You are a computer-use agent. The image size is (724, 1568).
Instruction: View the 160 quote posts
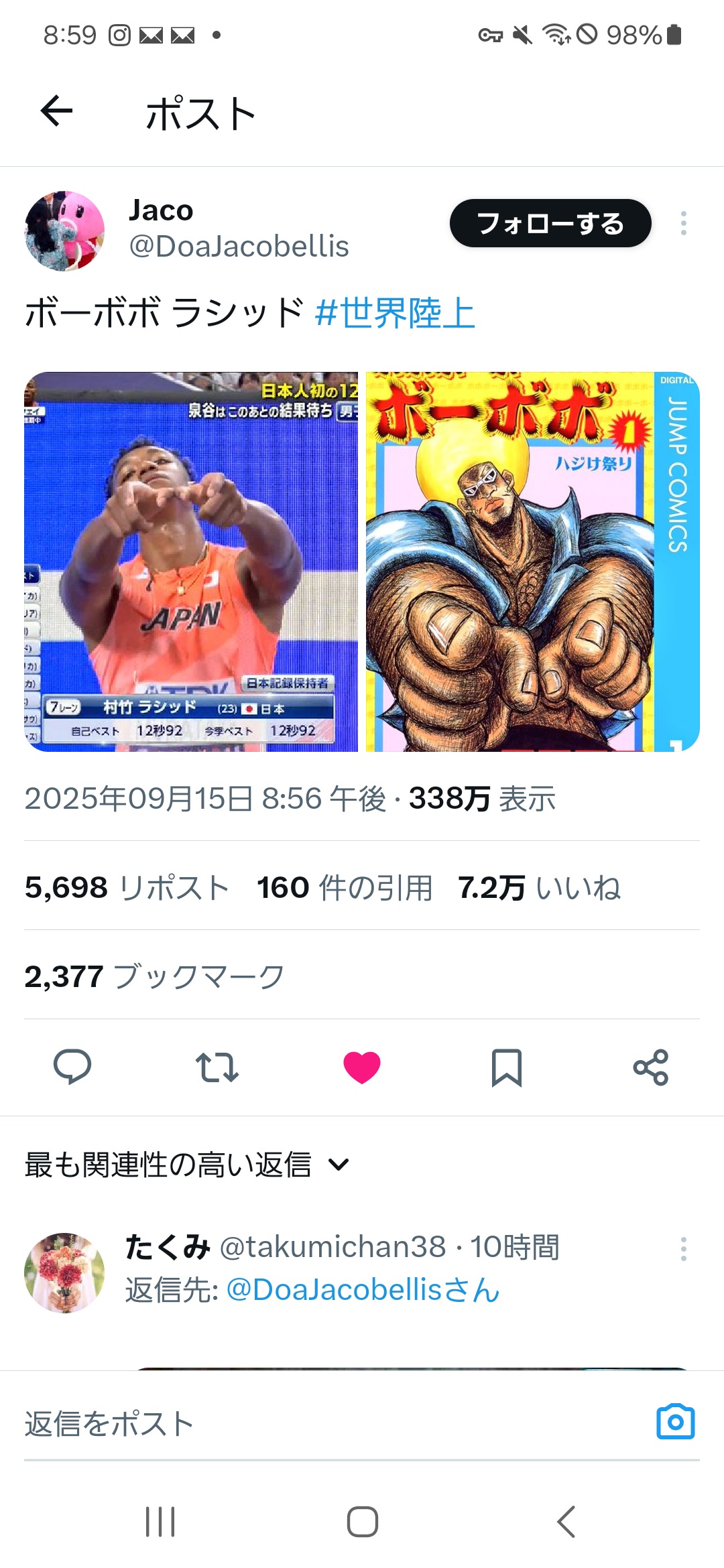345,887
